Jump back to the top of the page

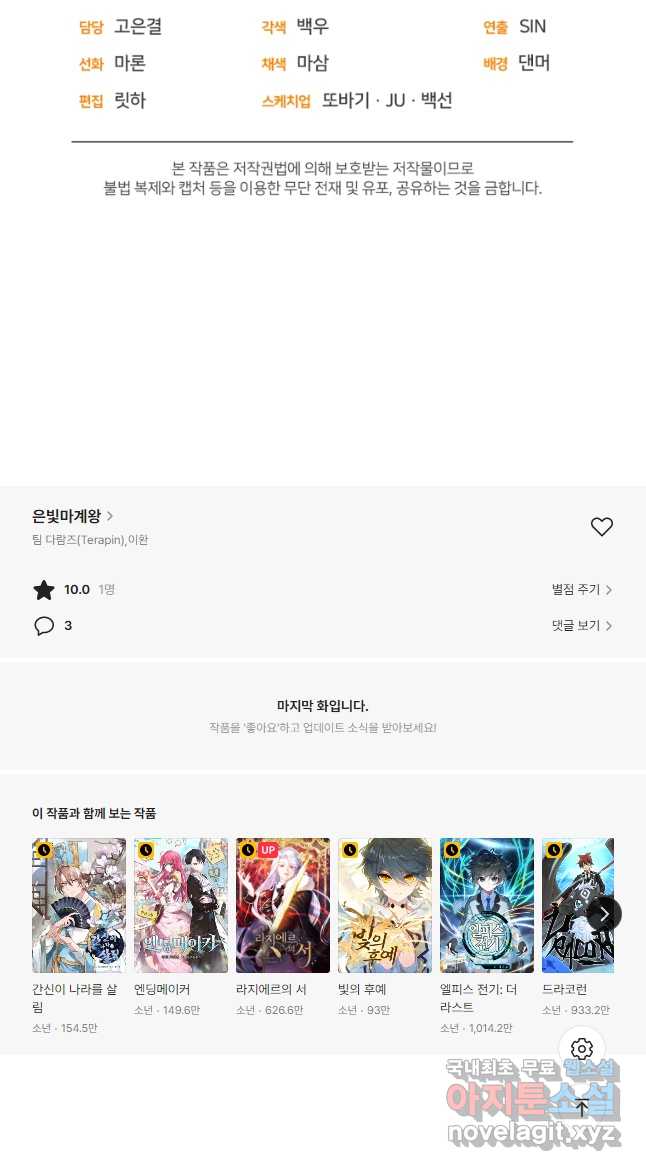tap(582, 1107)
